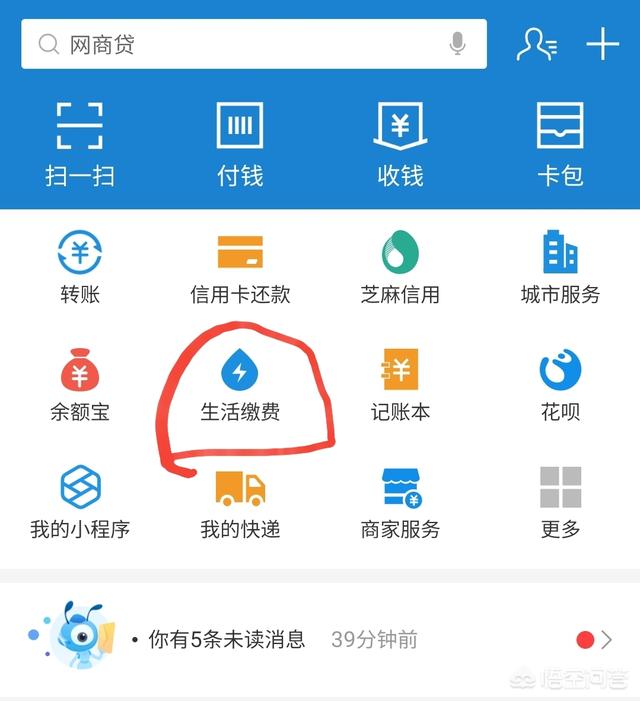Open 付钱 payment code
This screenshot has width=640, height=701.
(240, 145)
